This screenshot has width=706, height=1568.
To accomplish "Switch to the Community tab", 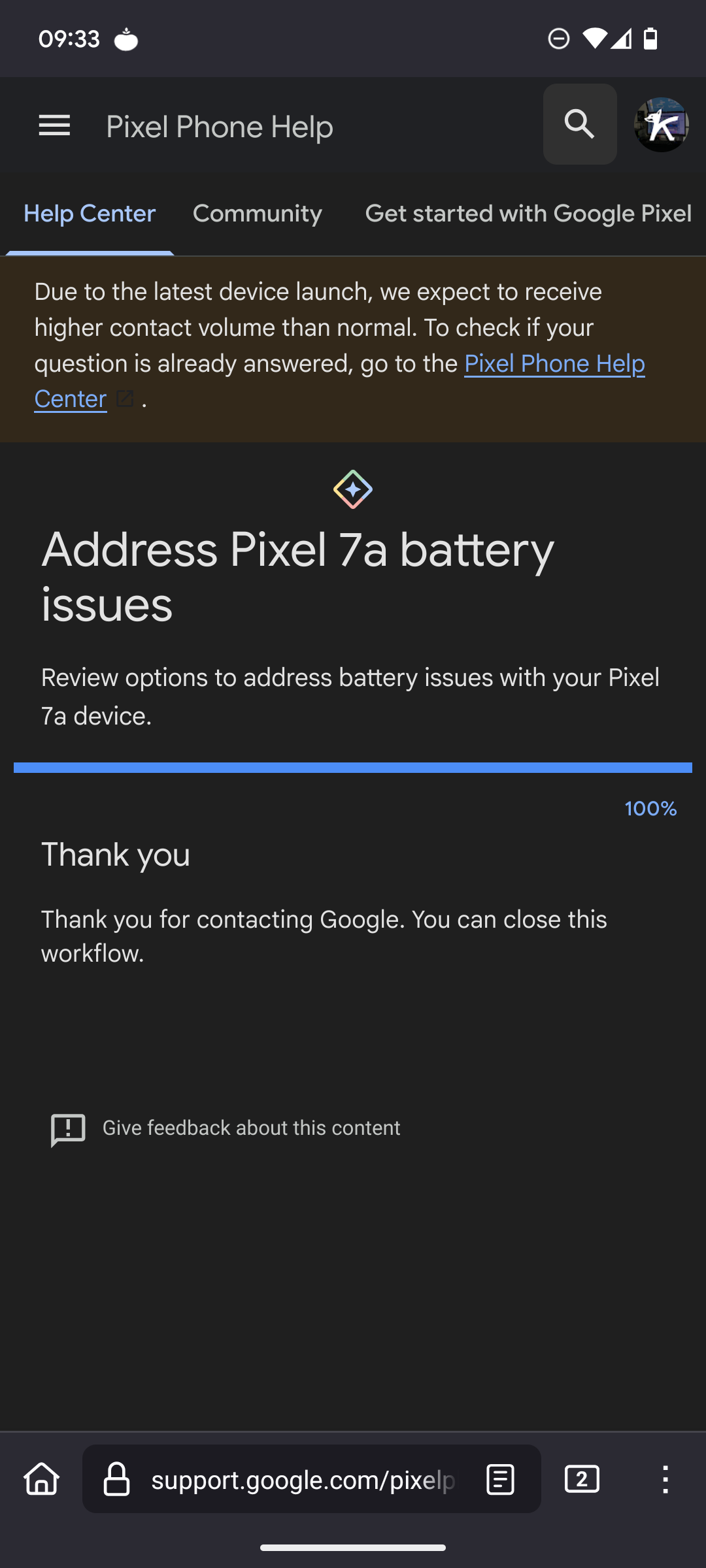I will point(258,214).
